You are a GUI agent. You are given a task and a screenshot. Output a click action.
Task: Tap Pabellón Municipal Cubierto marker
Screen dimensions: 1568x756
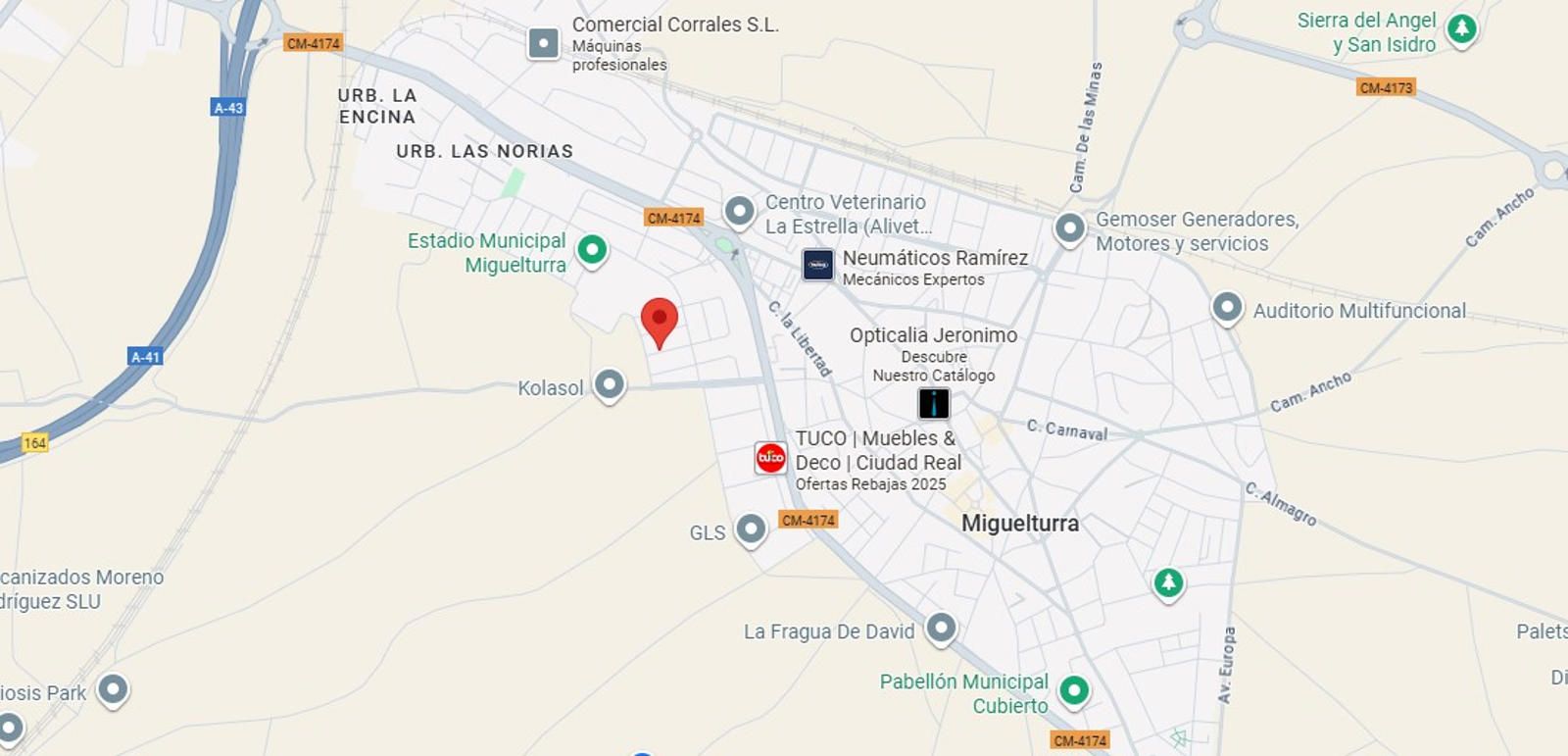pyautogui.click(x=1075, y=690)
